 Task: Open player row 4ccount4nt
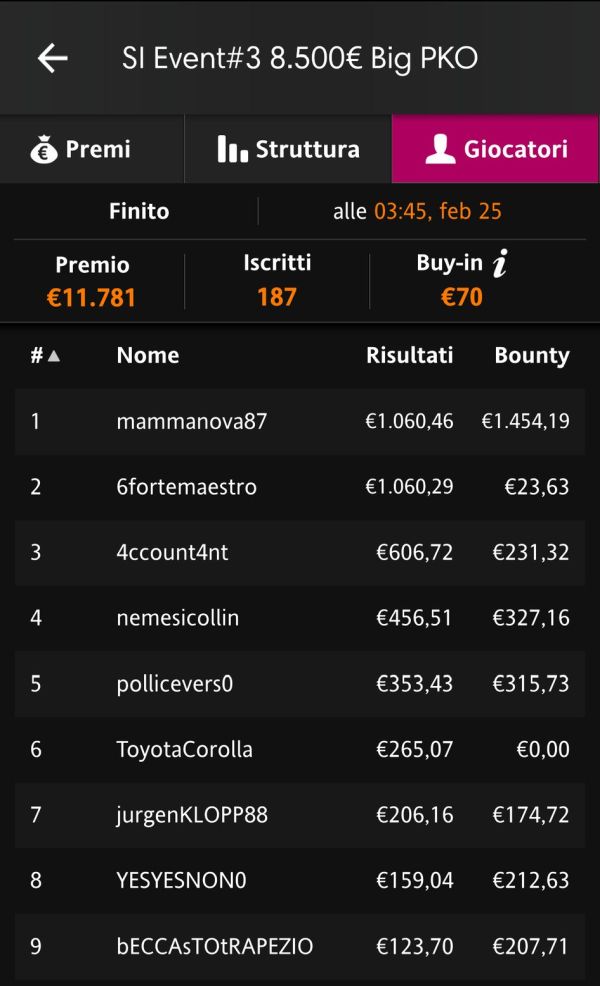[300, 553]
